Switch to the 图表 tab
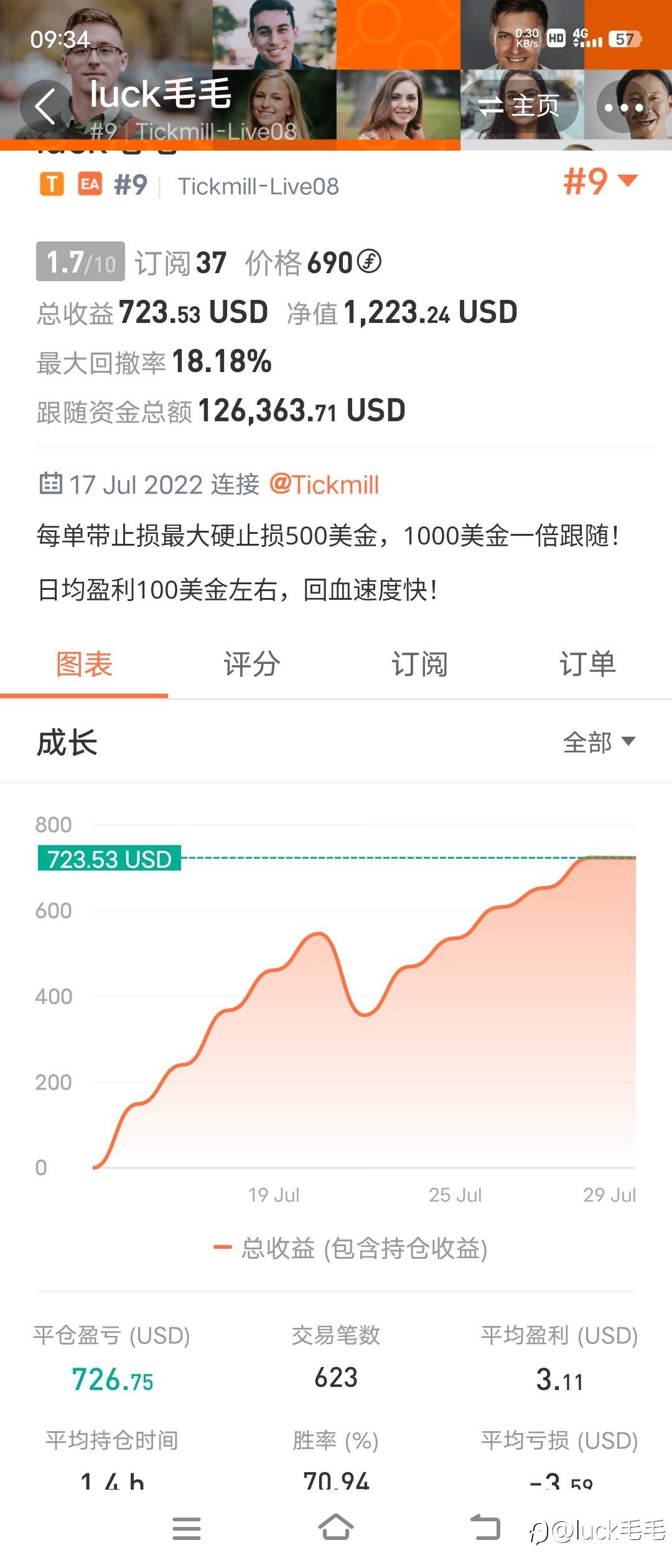Image resolution: width=672 pixels, height=1568 pixels. click(84, 664)
